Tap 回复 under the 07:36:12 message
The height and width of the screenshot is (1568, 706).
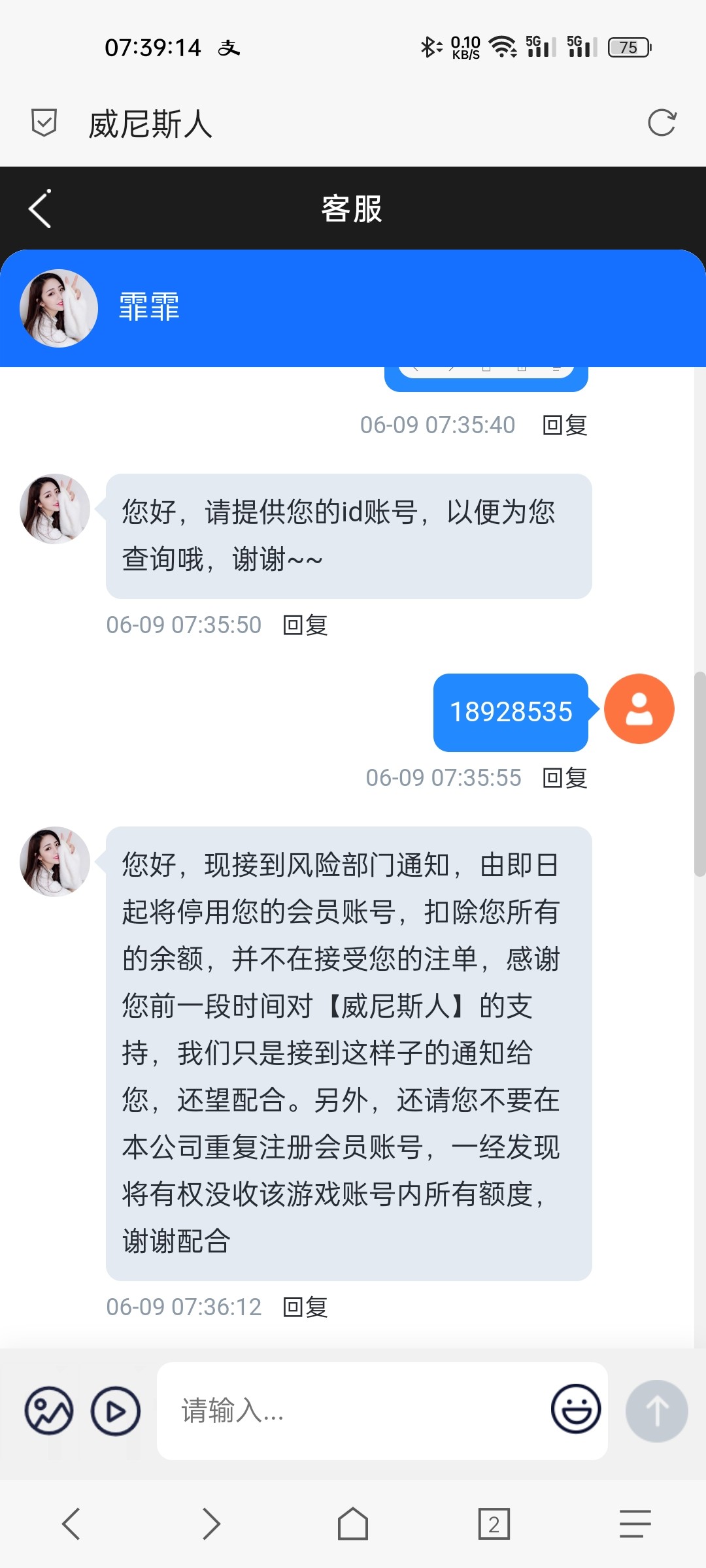click(305, 1307)
